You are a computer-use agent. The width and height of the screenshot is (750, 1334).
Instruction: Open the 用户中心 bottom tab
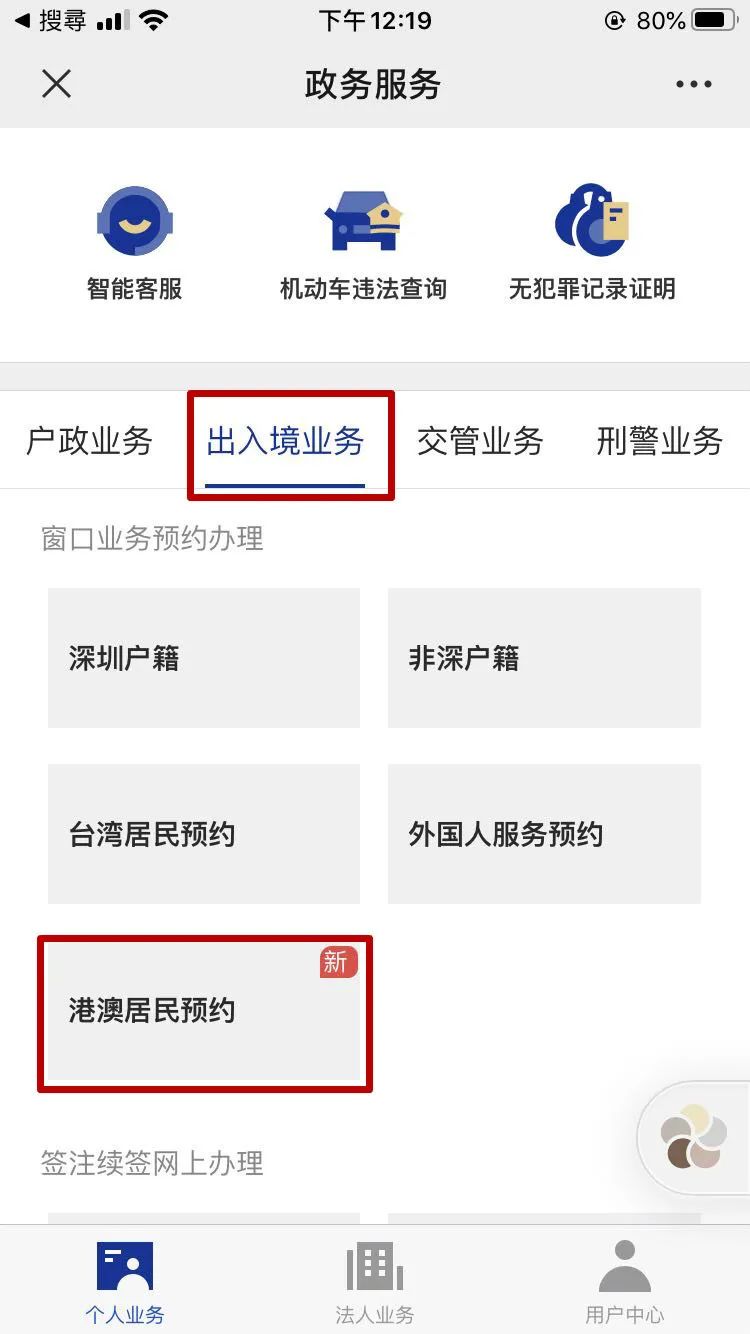pyautogui.click(x=624, y=1283)
